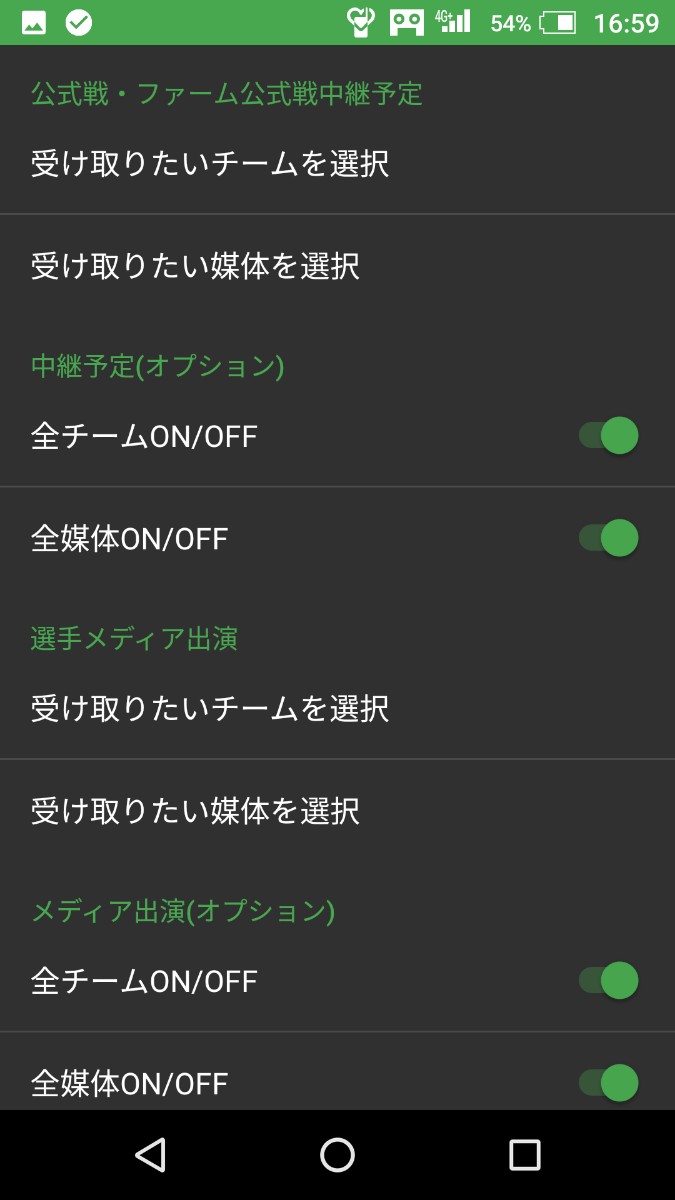Open 受け取りたいチームを選択 under 選手メディア出演
This screenshot has width=675, height=1200.
(210, 709)
